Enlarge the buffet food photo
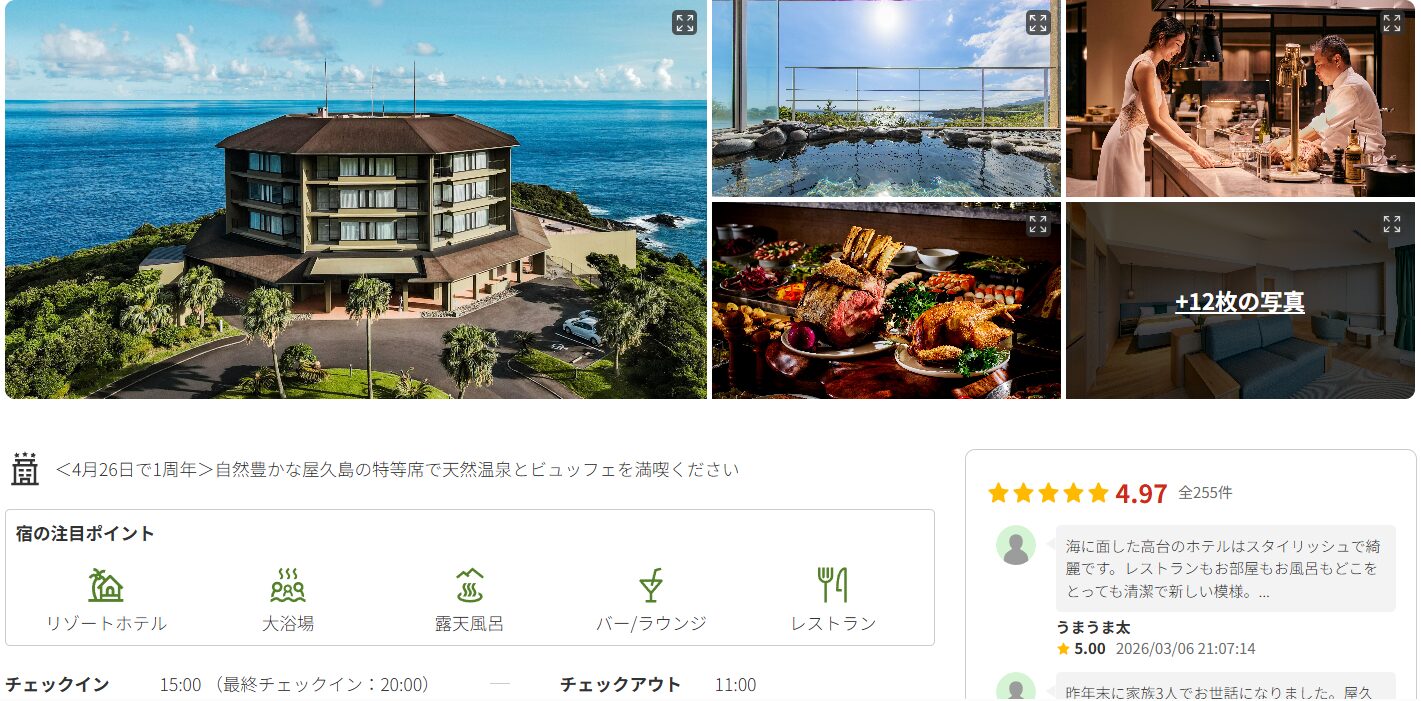 1038,224
